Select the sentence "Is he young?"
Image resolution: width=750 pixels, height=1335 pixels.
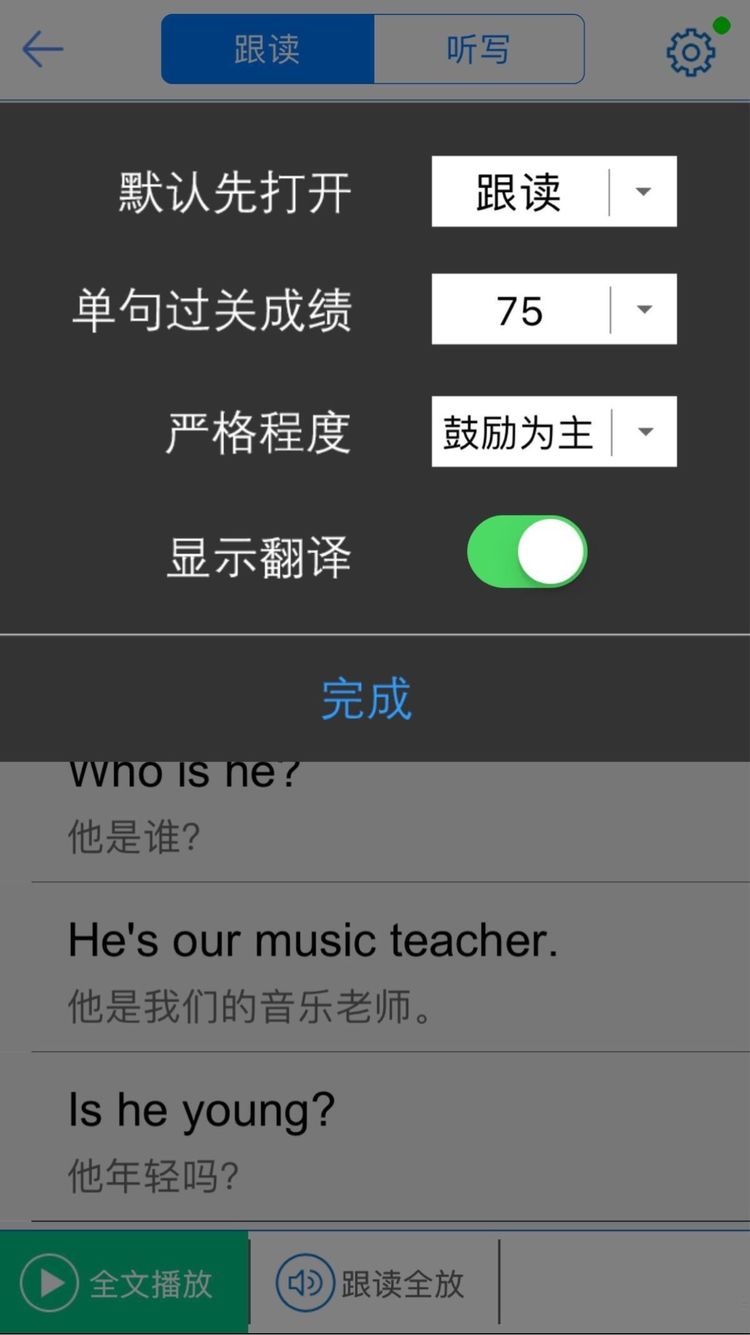click(200, 1136)
